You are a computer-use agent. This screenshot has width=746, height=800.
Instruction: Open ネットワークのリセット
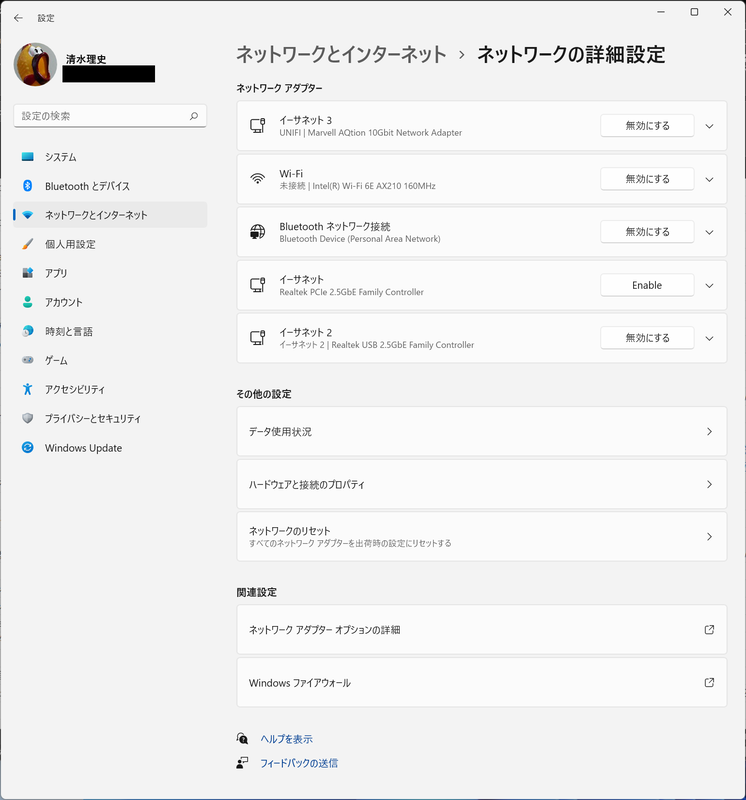point(481,537)
